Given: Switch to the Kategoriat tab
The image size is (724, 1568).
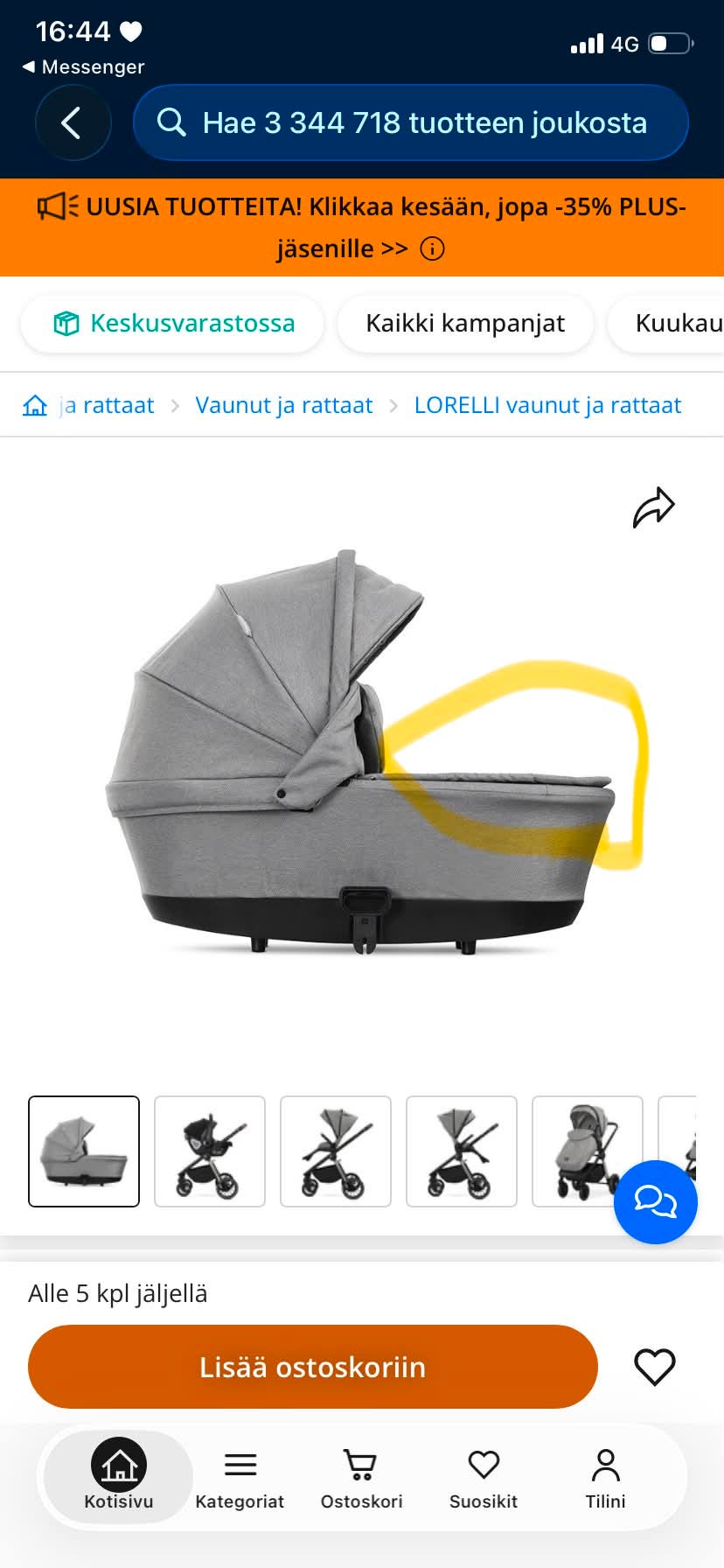Looking at the screenshot, I should (240, 1477).
